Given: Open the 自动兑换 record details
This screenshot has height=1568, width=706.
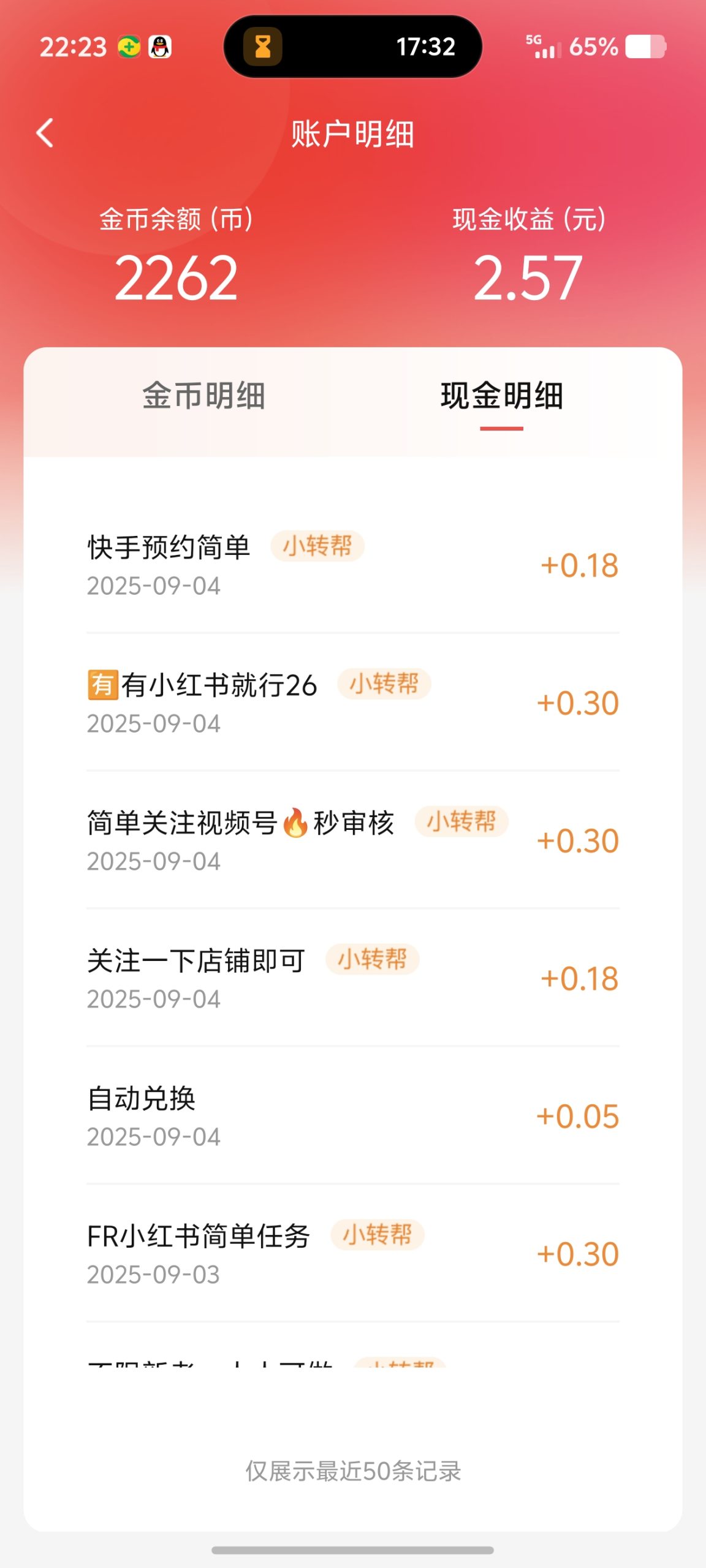Looking at the screenshot, I should [x=245, y=1117].
